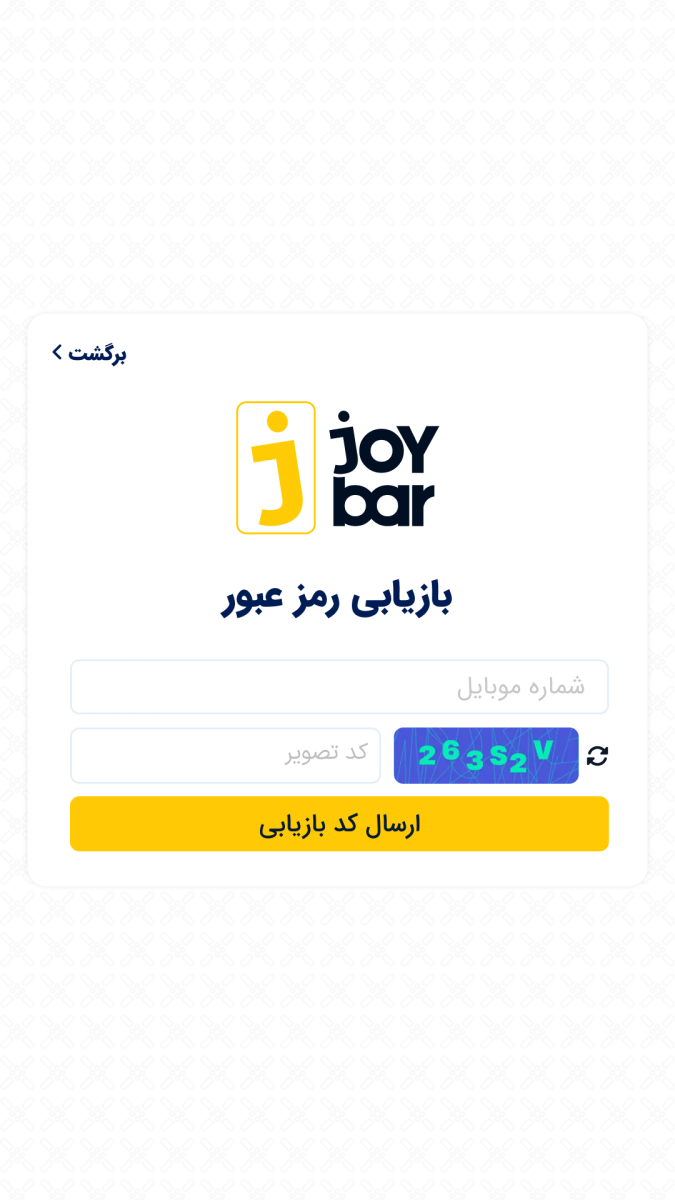Focus the شماره موبایل input field
This screenshot has height=1200, width=675.
coord(339,687)
